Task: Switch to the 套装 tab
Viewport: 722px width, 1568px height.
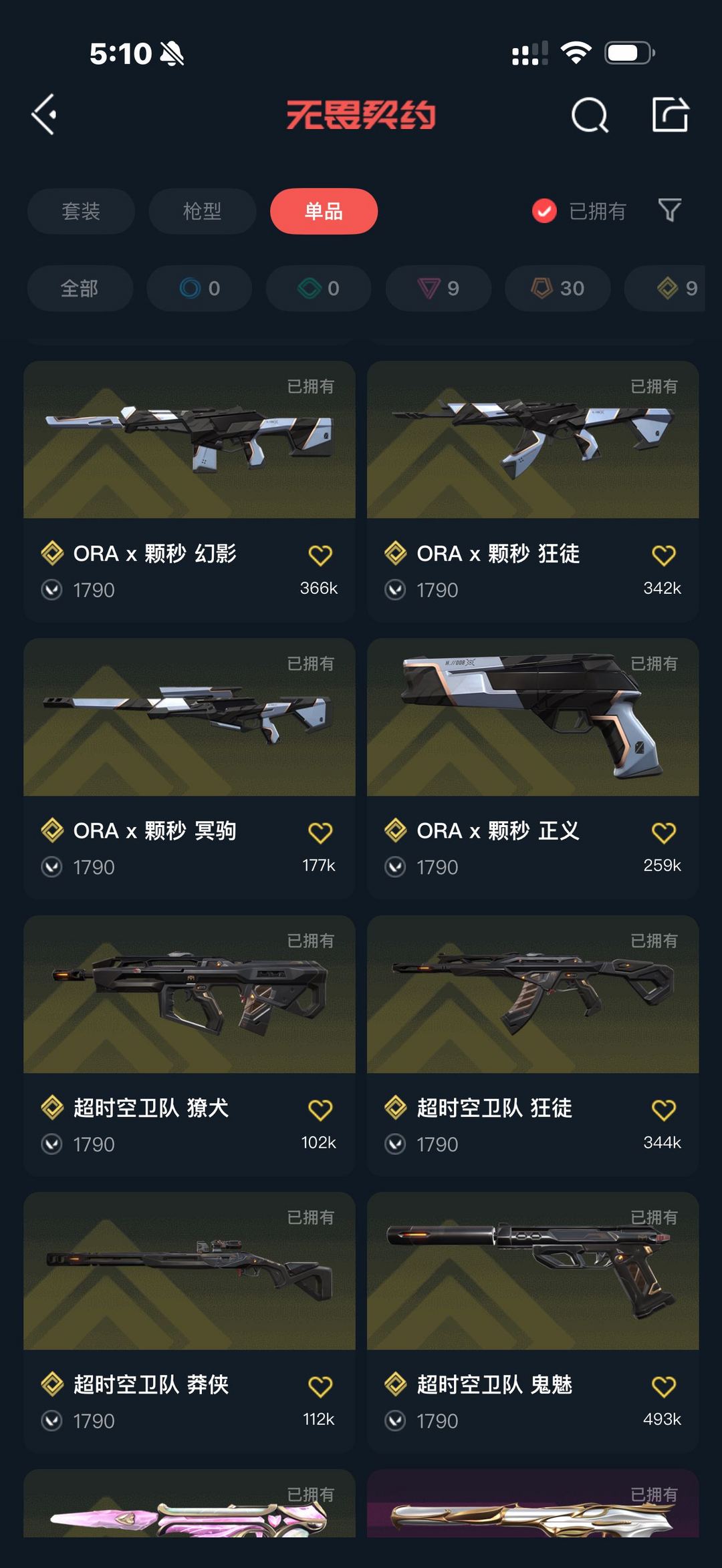Action: point(81,211)
